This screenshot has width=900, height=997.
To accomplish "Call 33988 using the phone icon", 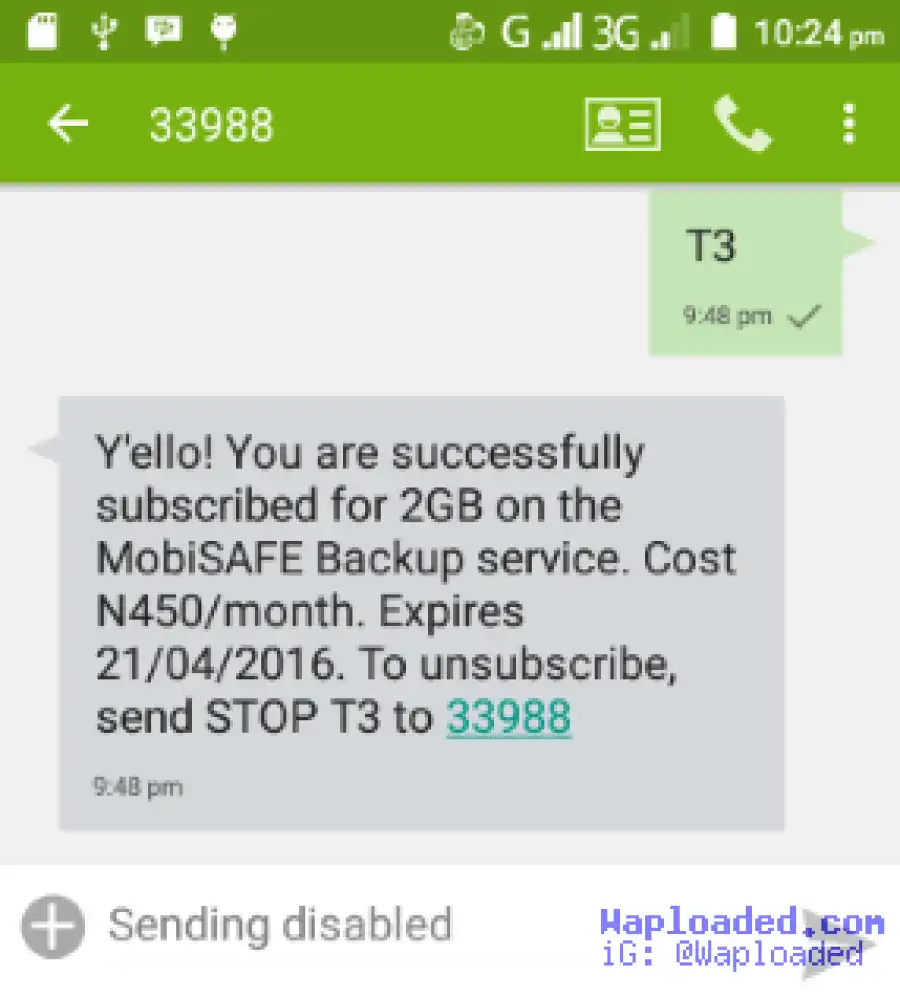I will 742,124.
